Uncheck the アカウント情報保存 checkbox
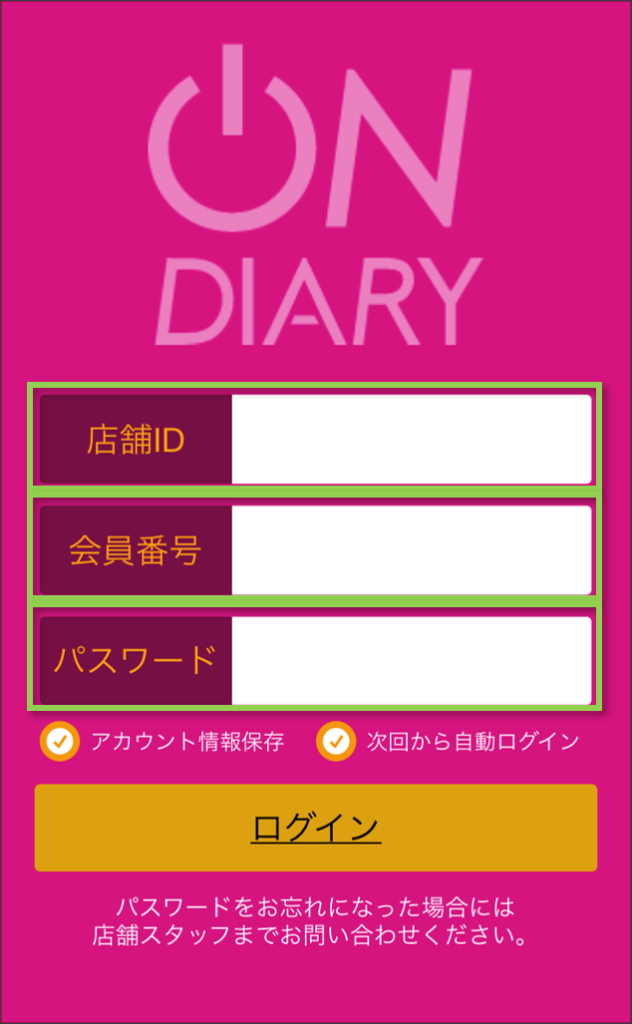This screenshot has width=632, height=1024. [60, 741]
